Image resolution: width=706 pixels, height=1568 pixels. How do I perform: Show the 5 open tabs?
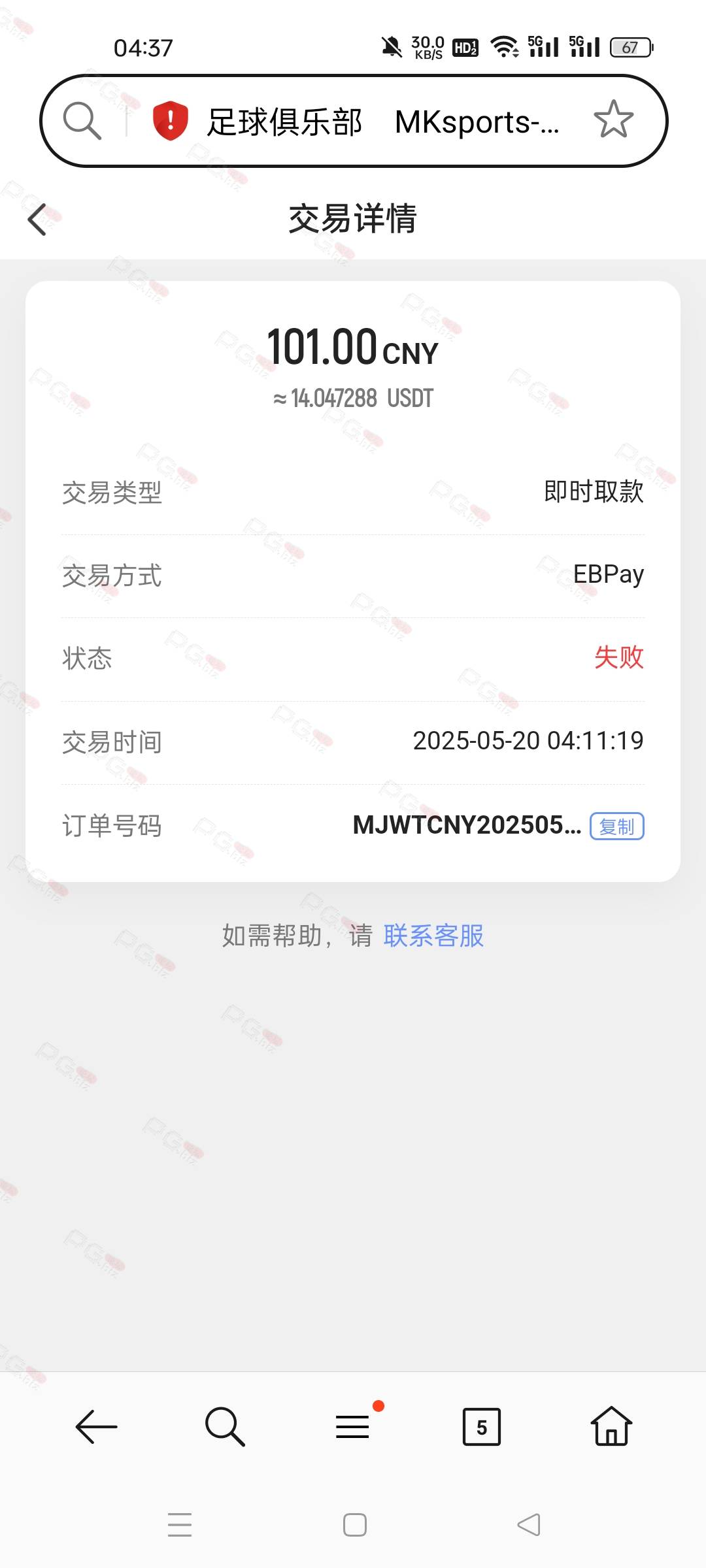click(482, 1426)
